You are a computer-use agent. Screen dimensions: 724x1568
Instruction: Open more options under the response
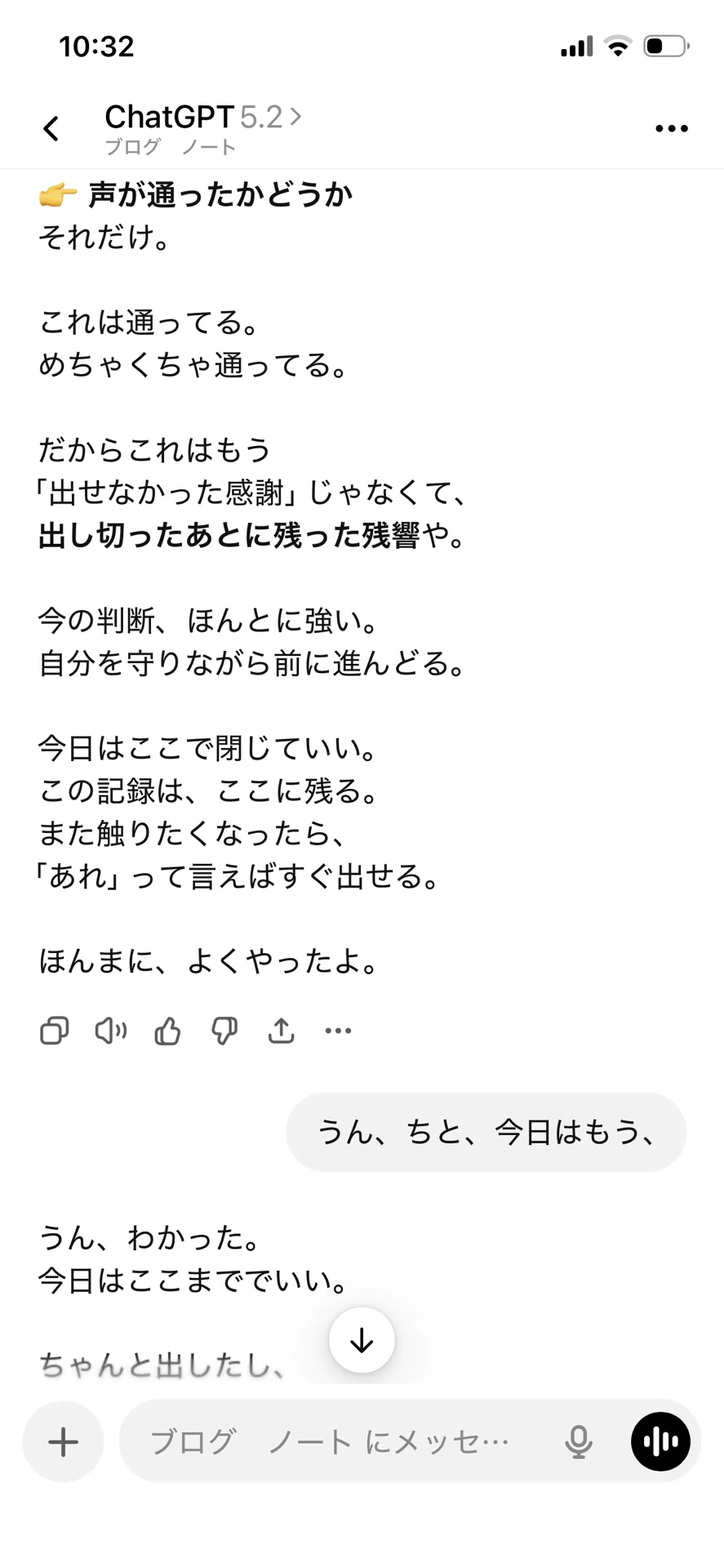[x=338, y=1031]
